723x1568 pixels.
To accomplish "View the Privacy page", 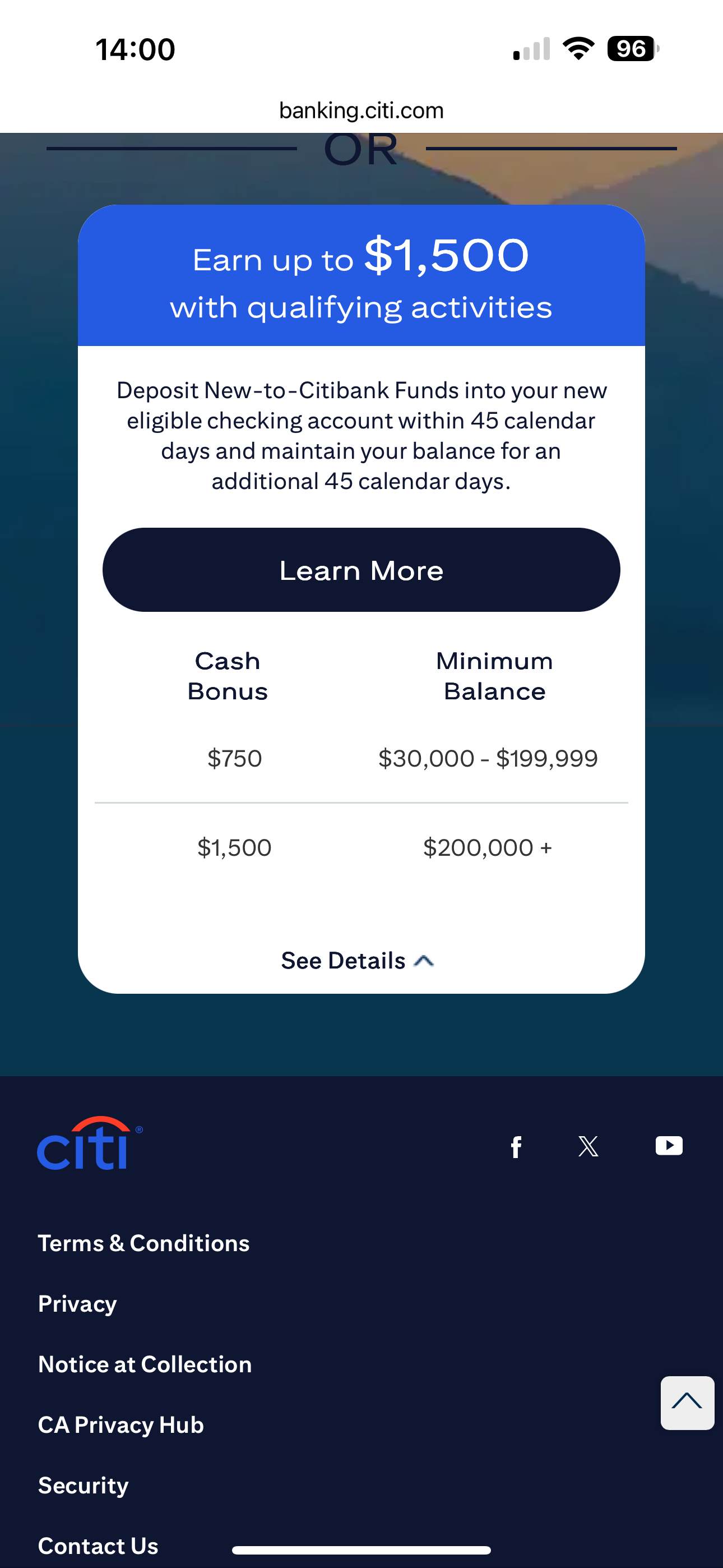I will (x=77, y=1304).
